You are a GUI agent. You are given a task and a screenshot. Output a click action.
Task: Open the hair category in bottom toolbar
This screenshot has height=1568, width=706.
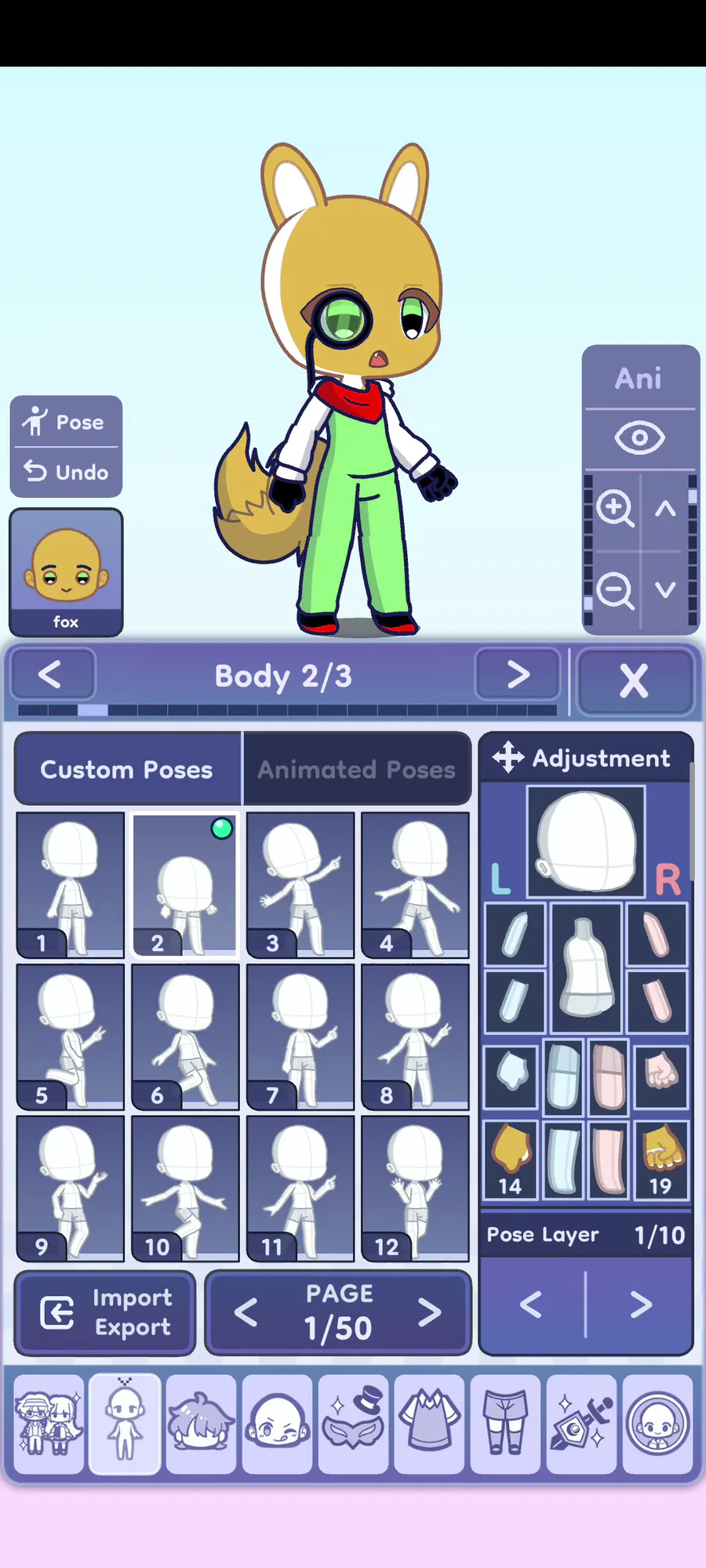point(201,1424)
